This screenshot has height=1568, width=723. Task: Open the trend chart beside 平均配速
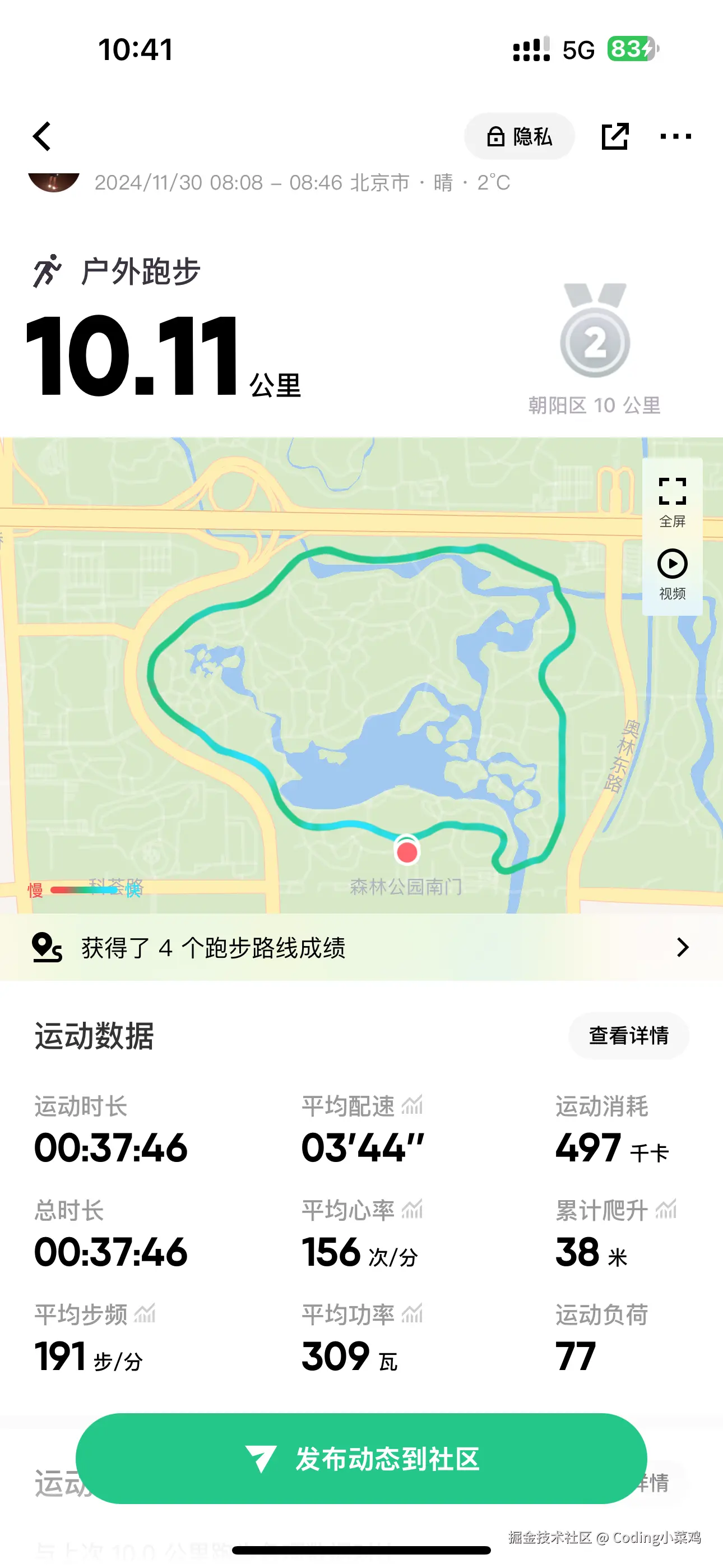click(x=411, y=1105)
